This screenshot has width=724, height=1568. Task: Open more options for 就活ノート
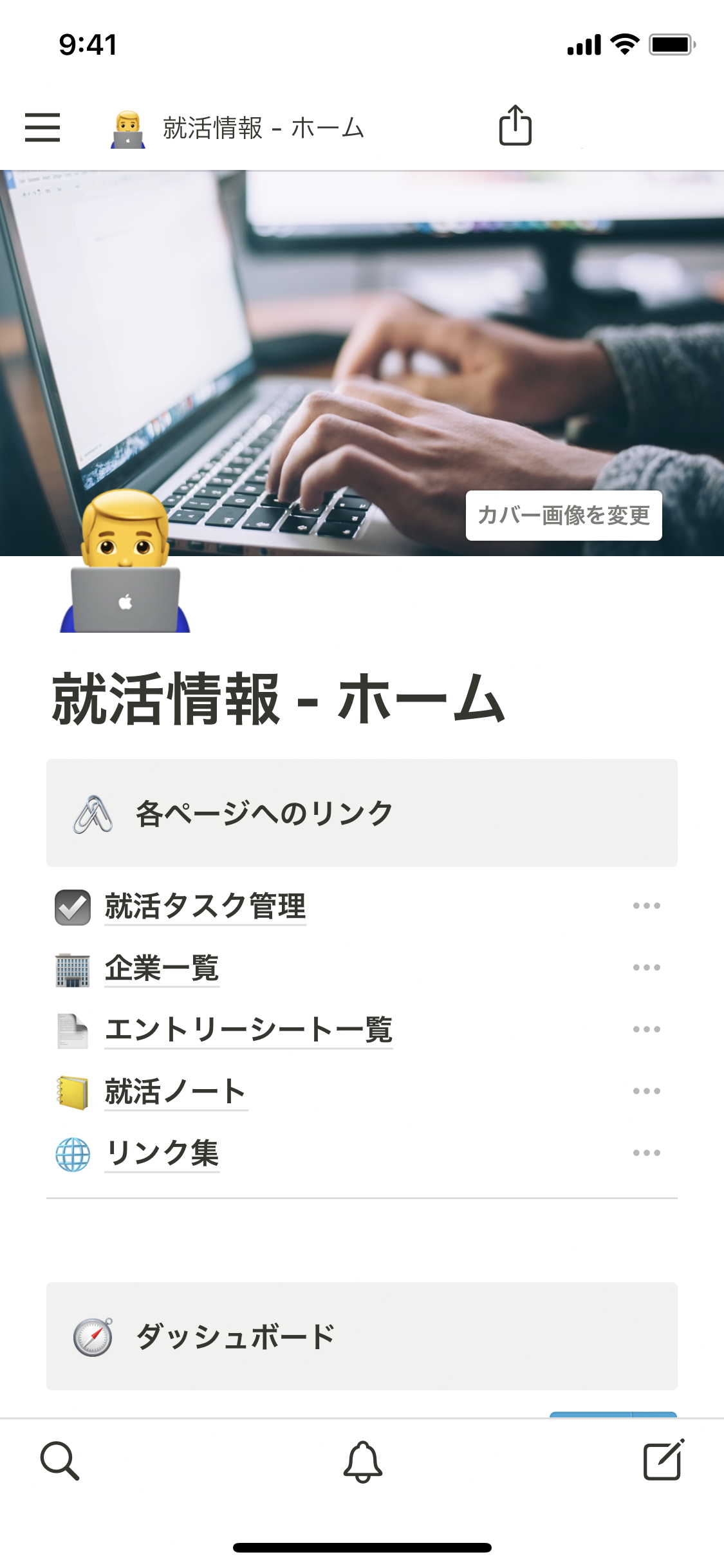646,1092
